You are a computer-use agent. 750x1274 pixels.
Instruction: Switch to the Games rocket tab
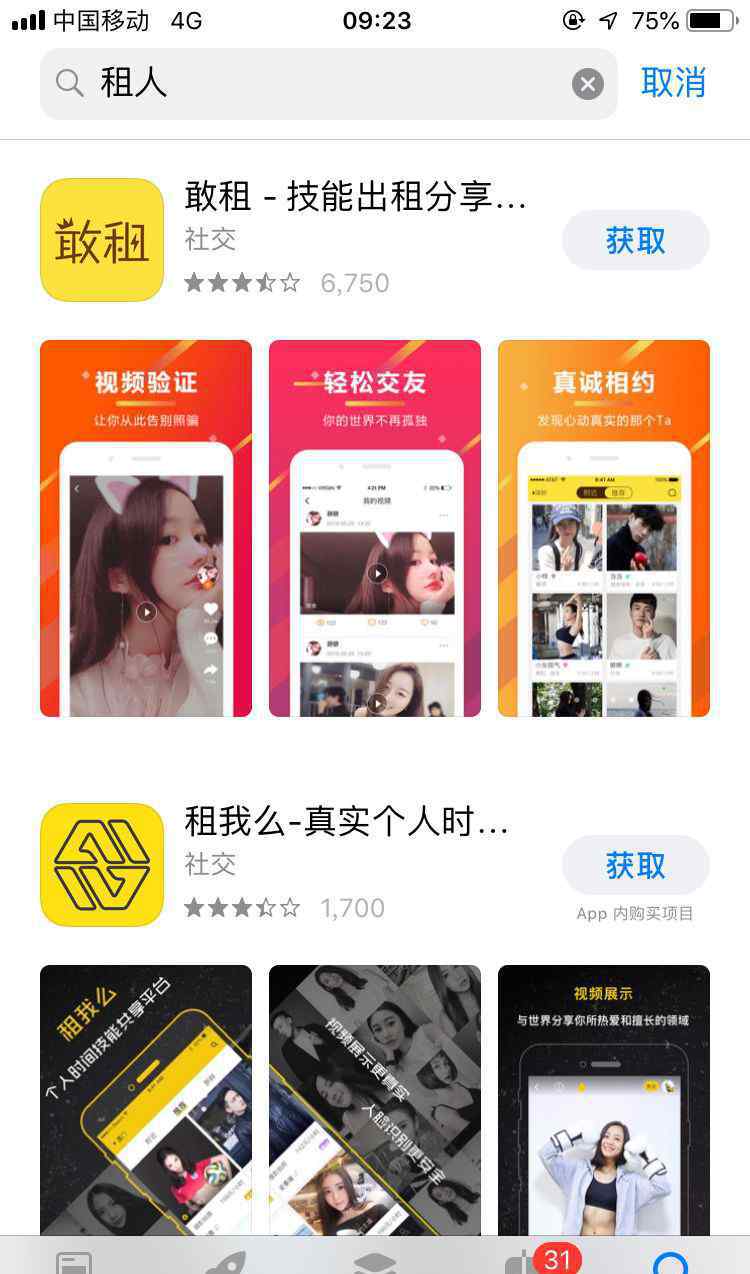pos(225,1260)
